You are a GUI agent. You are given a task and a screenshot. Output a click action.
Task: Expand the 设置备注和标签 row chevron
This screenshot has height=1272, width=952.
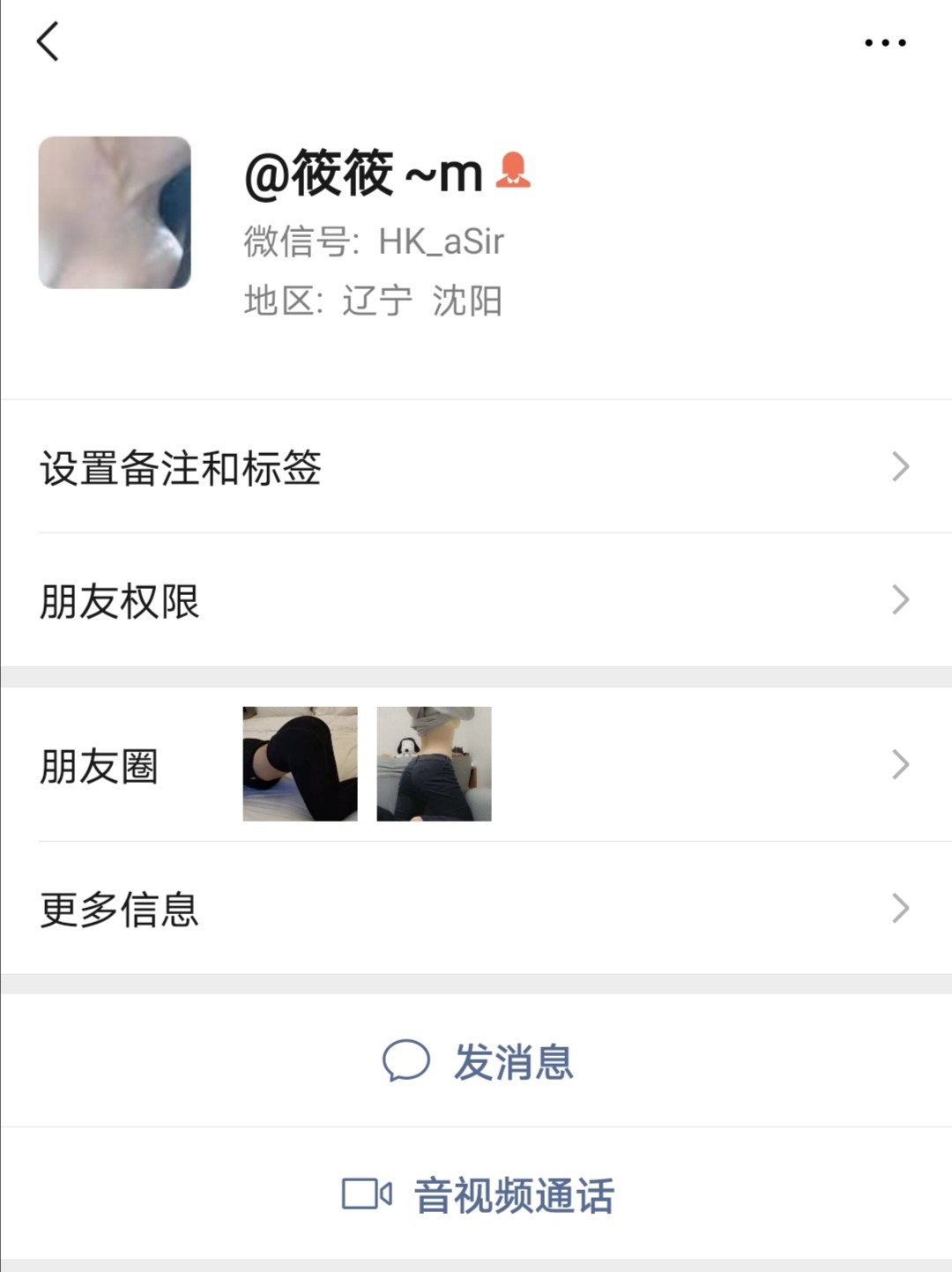[x=900, y=468]
